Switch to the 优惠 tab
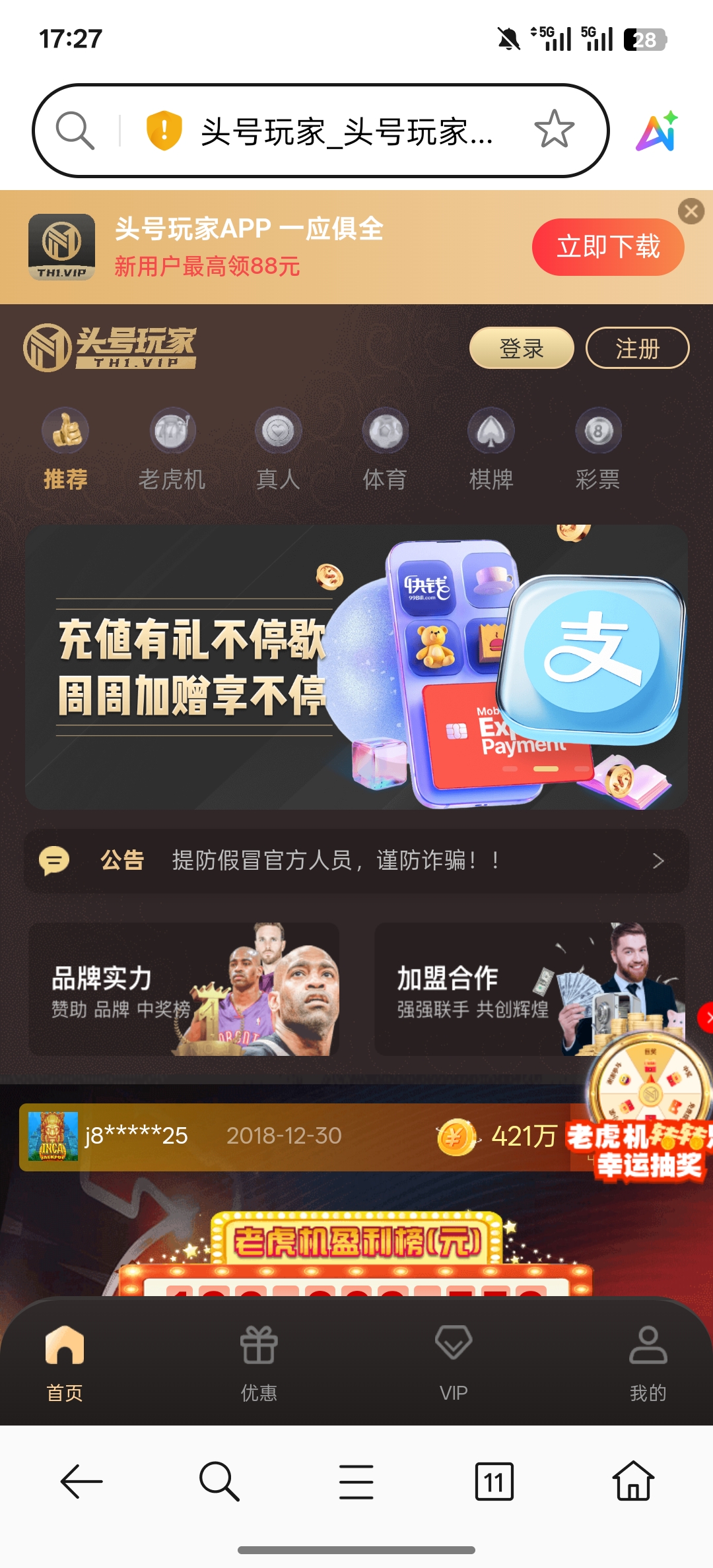Image resolution: width=713 pixels, height=1568 pixels. [x=259, y=1363]
